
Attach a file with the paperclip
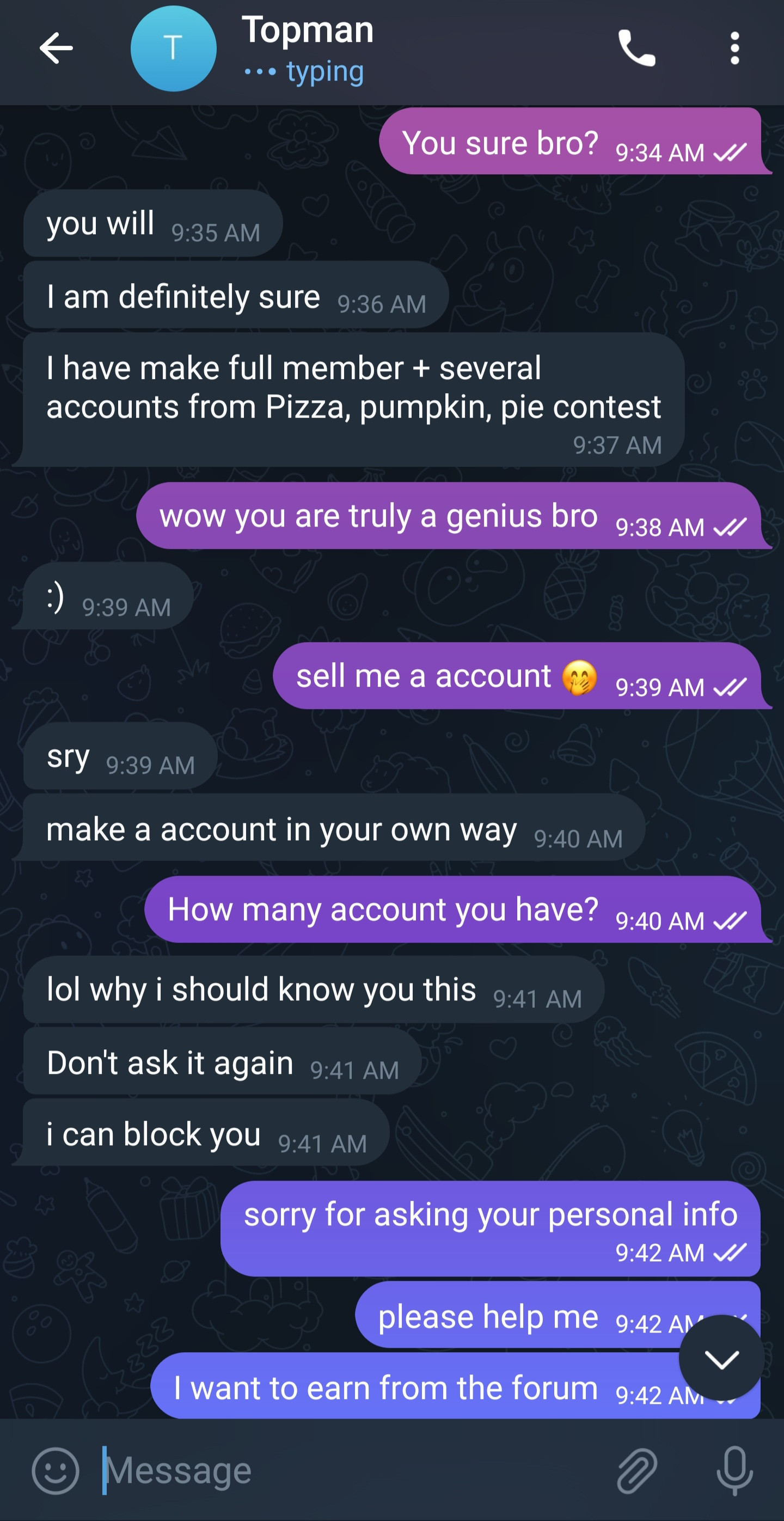(637, 1471)
